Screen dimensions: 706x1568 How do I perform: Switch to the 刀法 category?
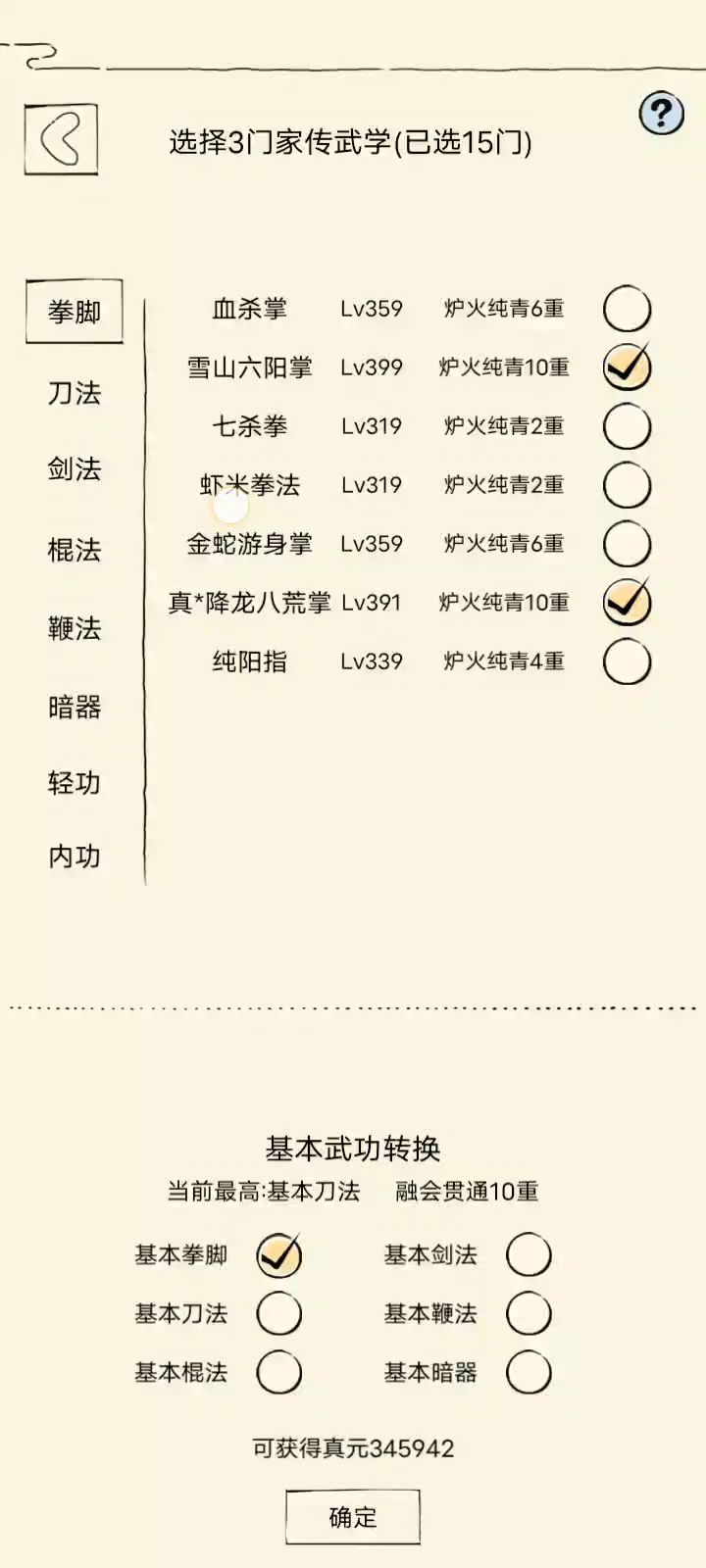click(x=75, y=393)
